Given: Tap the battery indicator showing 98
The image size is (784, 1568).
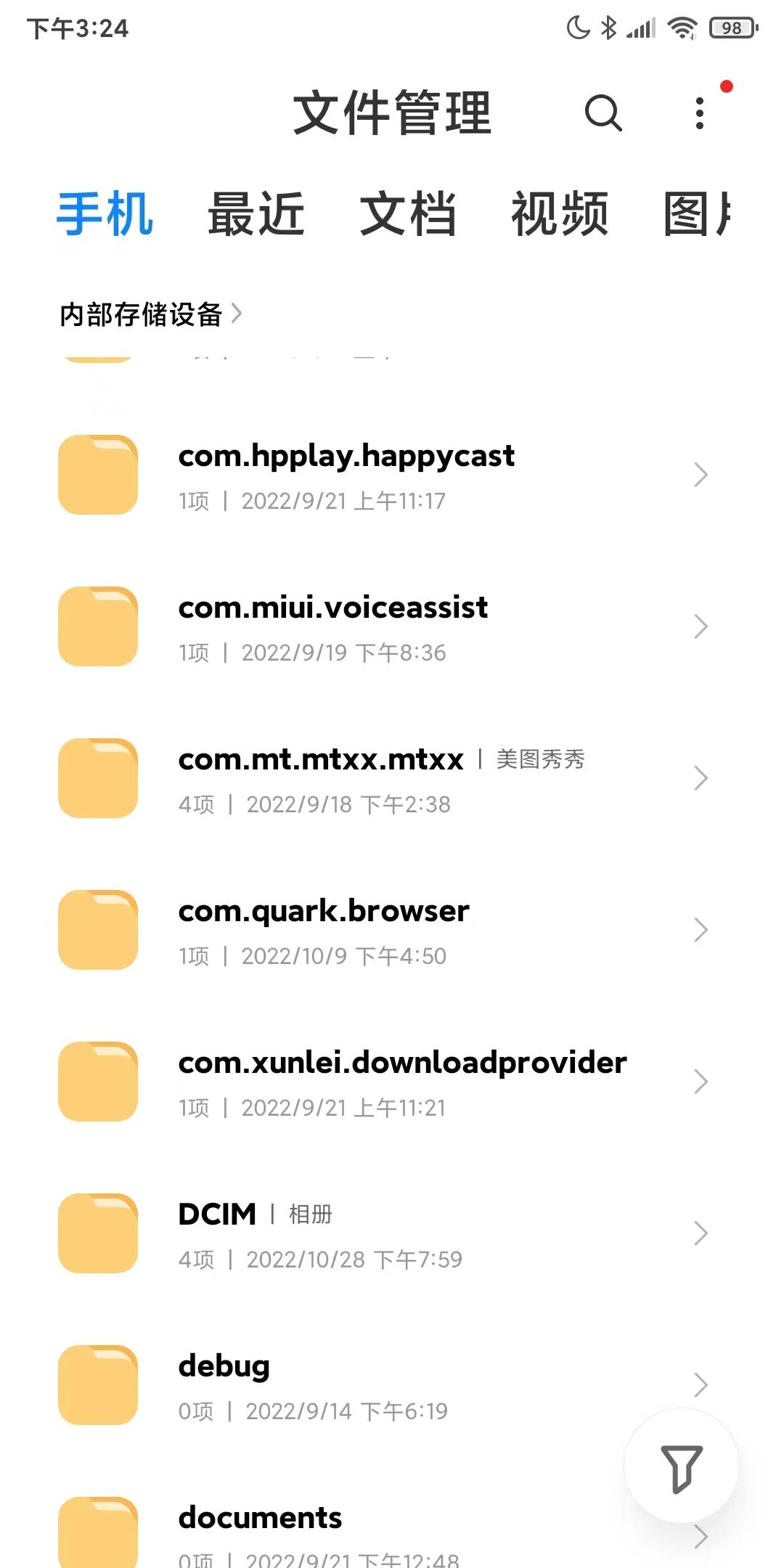Looking at the screenshot, I should tap(732, 28).
